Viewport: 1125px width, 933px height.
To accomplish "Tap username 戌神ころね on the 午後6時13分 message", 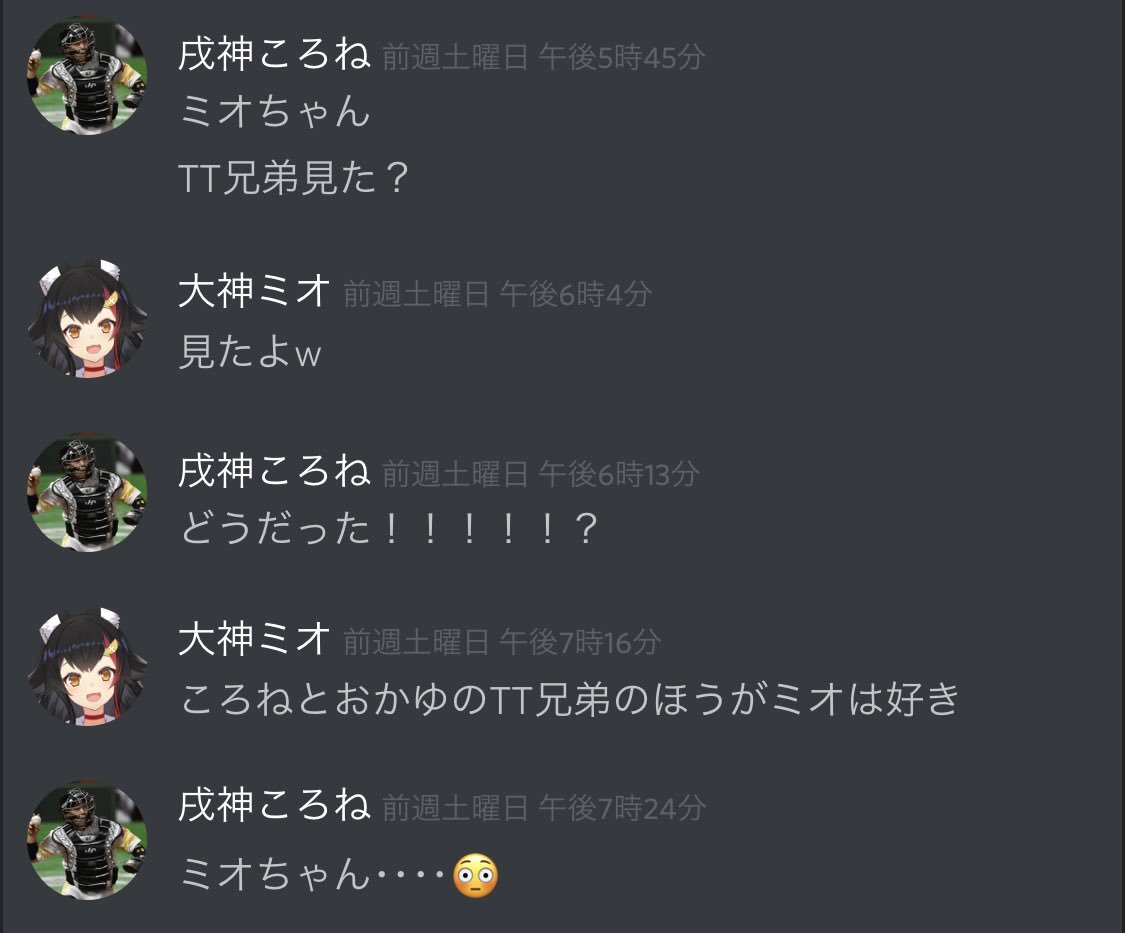I will pyautogui.click(x=274, y=472).
